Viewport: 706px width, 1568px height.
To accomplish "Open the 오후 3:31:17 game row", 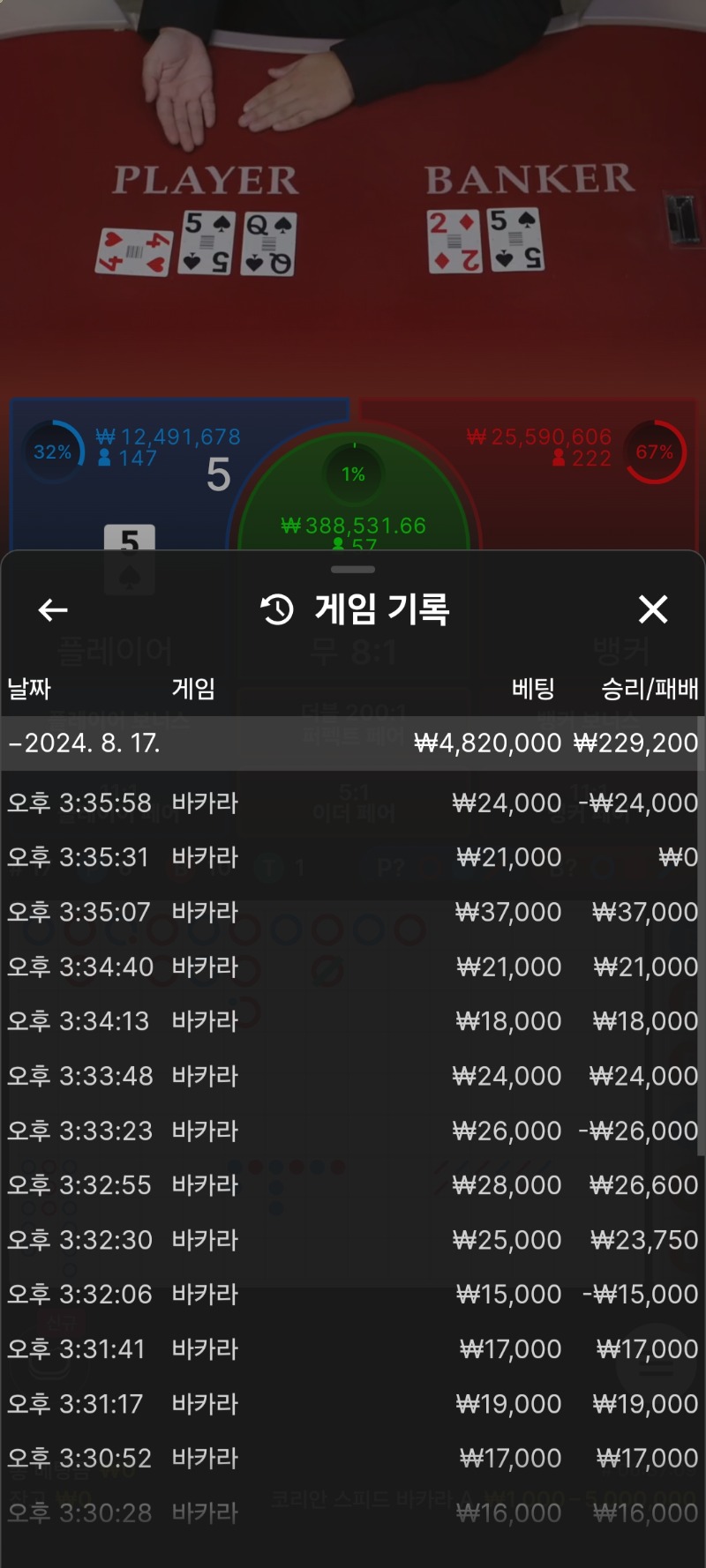I will (x=353, y=1404).
